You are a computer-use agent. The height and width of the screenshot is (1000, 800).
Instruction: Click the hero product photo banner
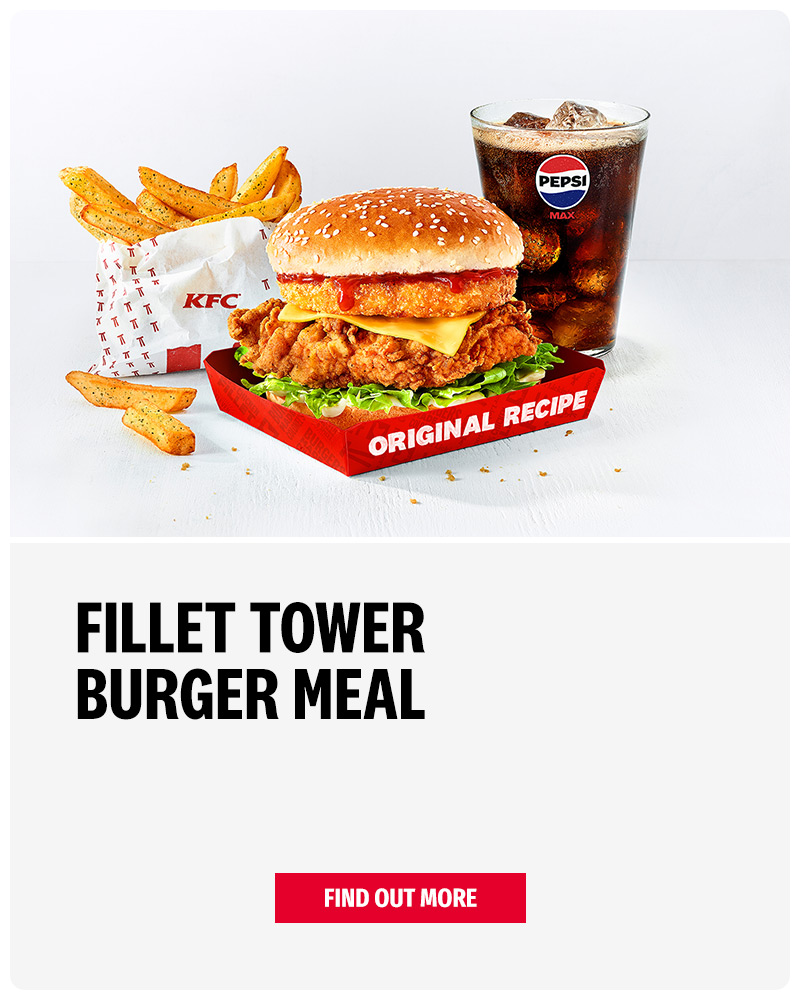tap(400, 270)
